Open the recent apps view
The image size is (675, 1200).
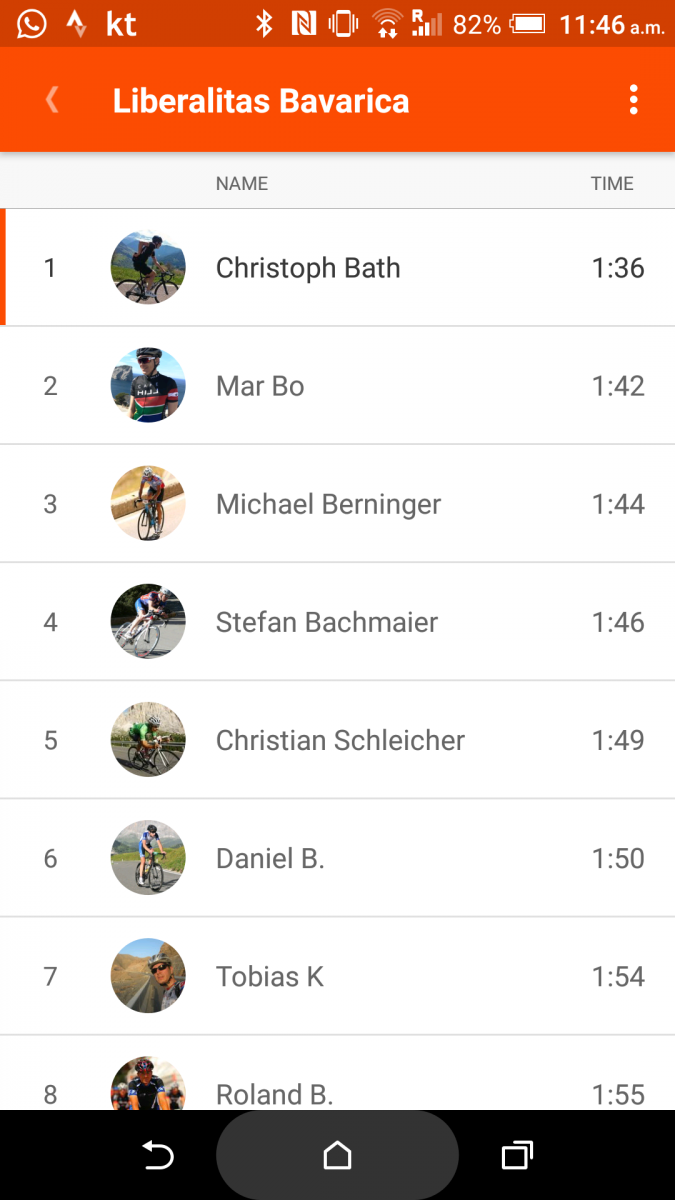(516, 1156)
